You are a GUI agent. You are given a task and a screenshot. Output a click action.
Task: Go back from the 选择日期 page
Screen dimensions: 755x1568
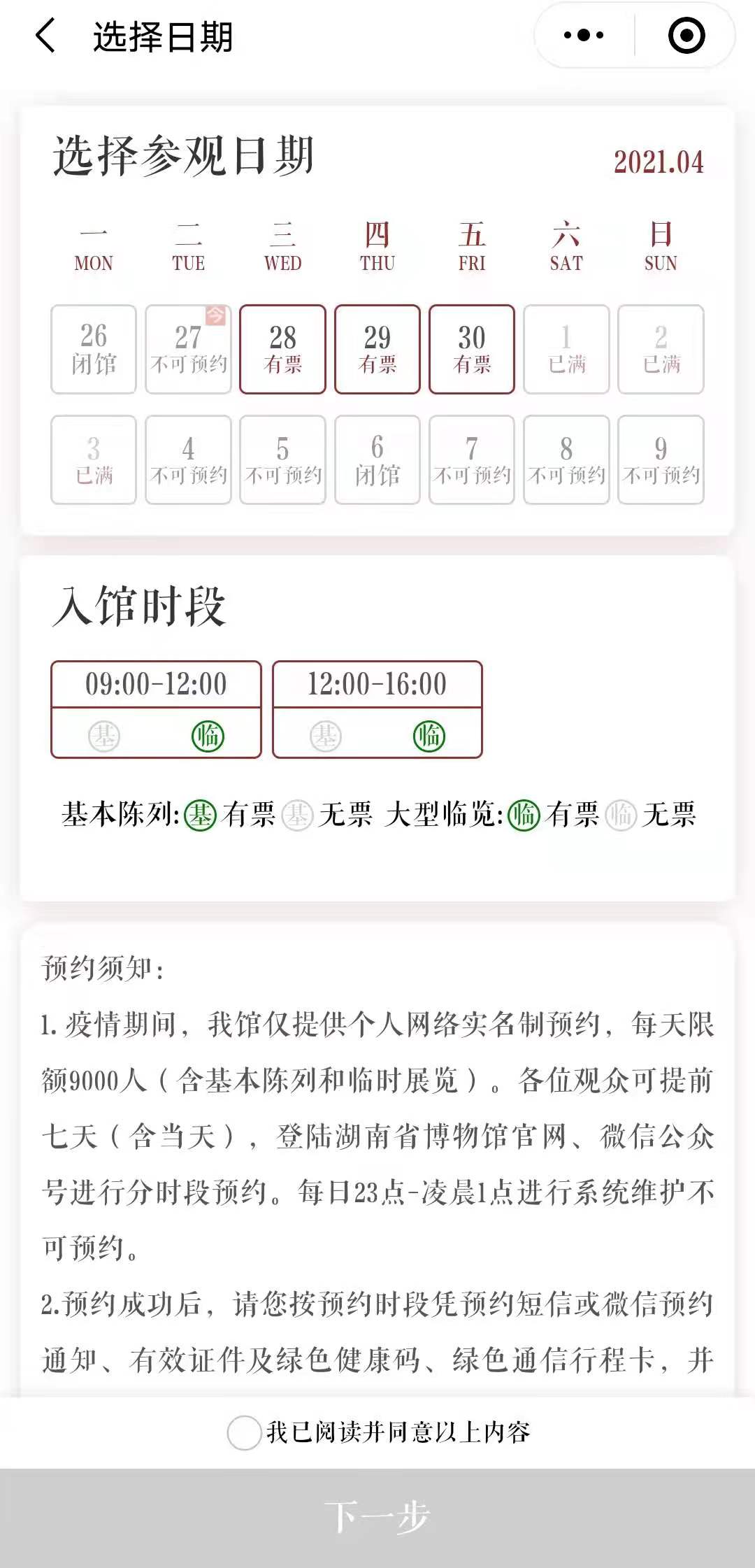(x=46, y=36)
